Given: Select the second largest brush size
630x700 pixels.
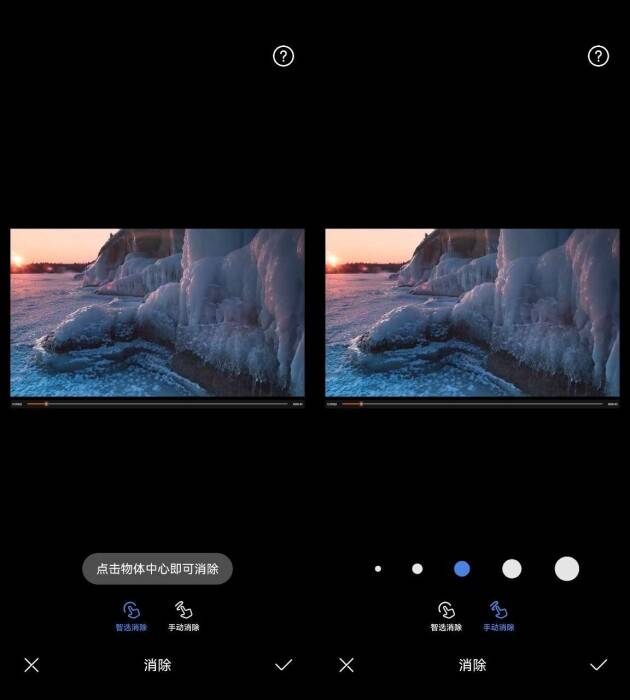Looking at the screenshot, I should click(x=512, y=569).
